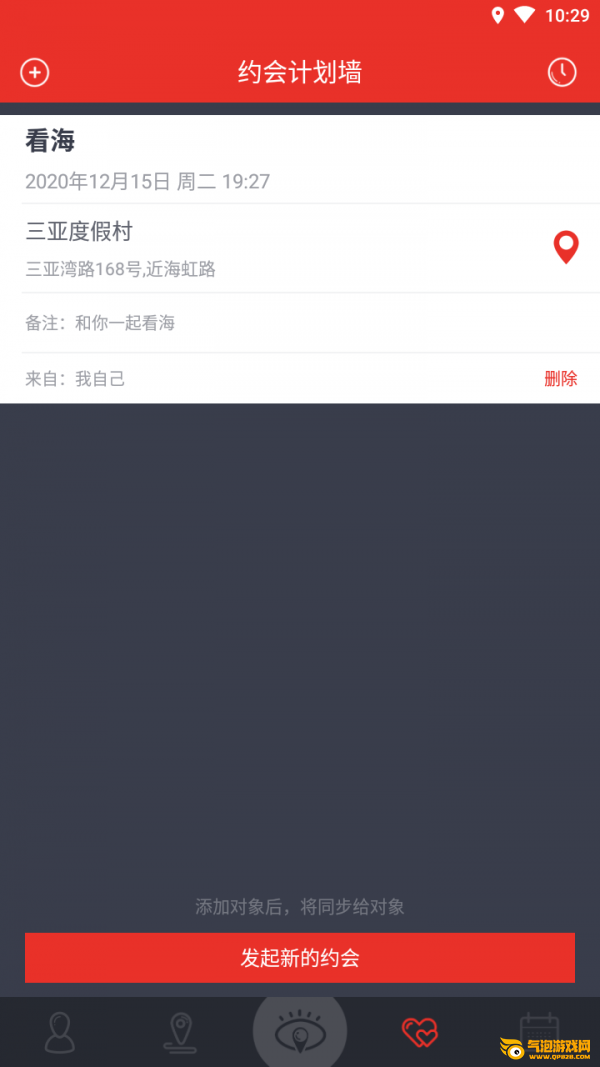
Task: Tap the plus icon to add a date
Action: coord(35,72)
